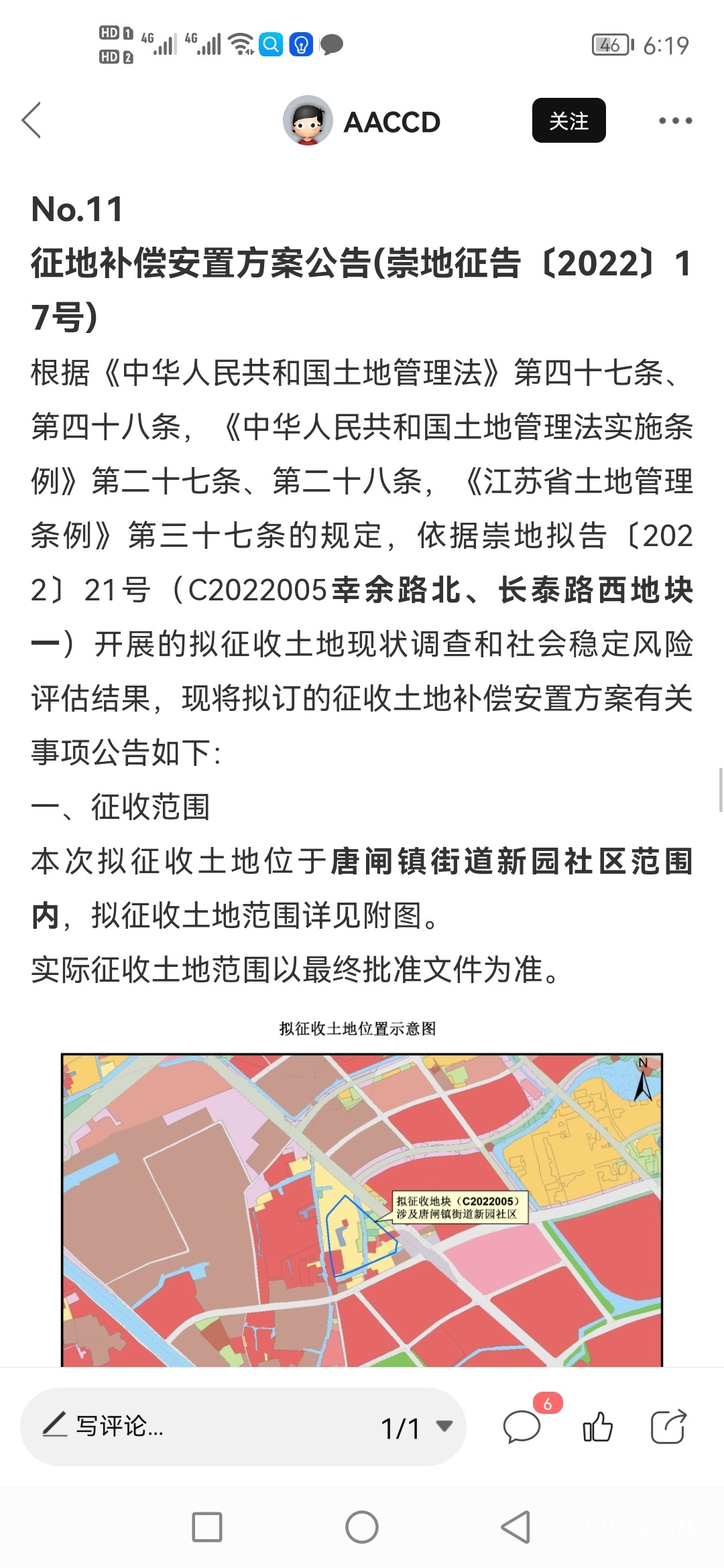Screen dimensions: 724x1568
Task: Go back using the top-left arrow
Action: (x=32, y=121)
